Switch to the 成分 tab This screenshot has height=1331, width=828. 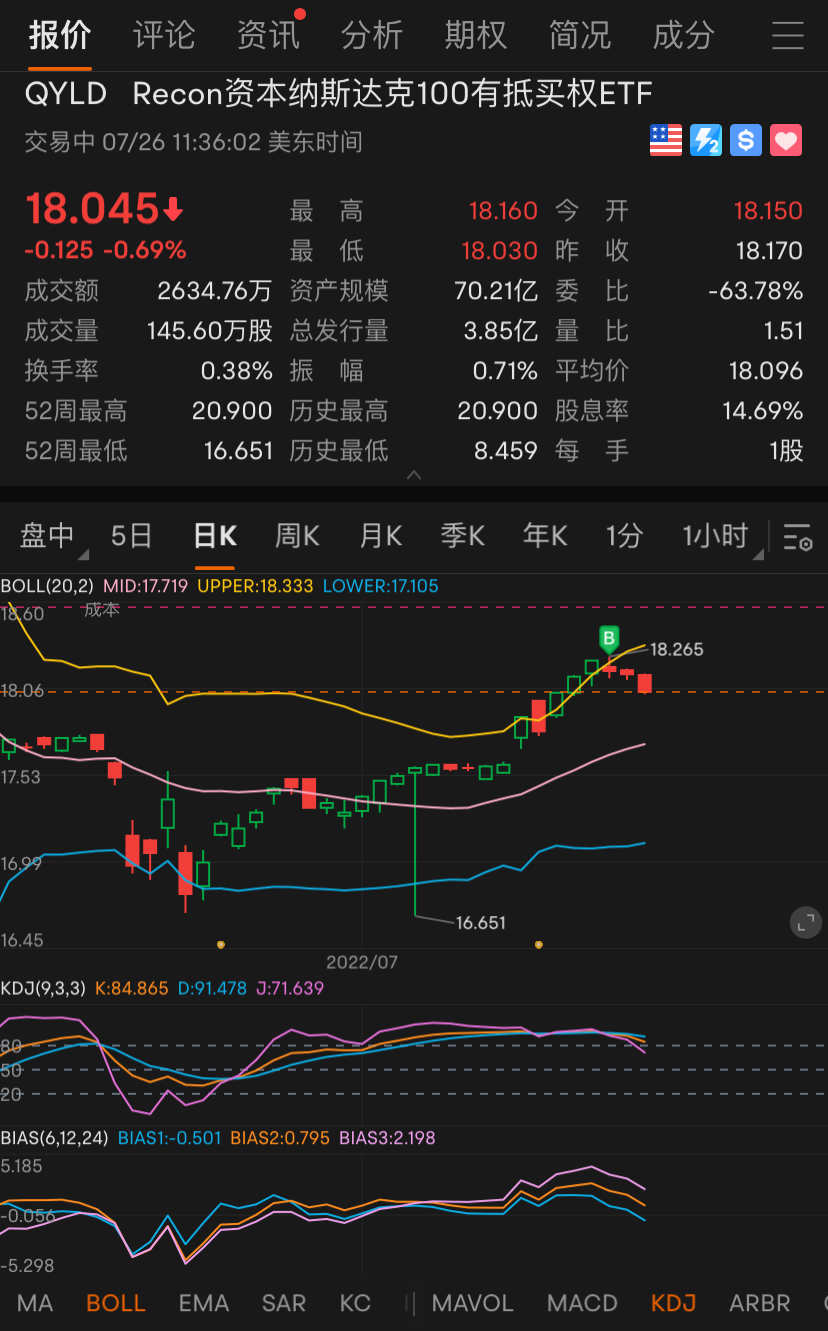point(684,36)
